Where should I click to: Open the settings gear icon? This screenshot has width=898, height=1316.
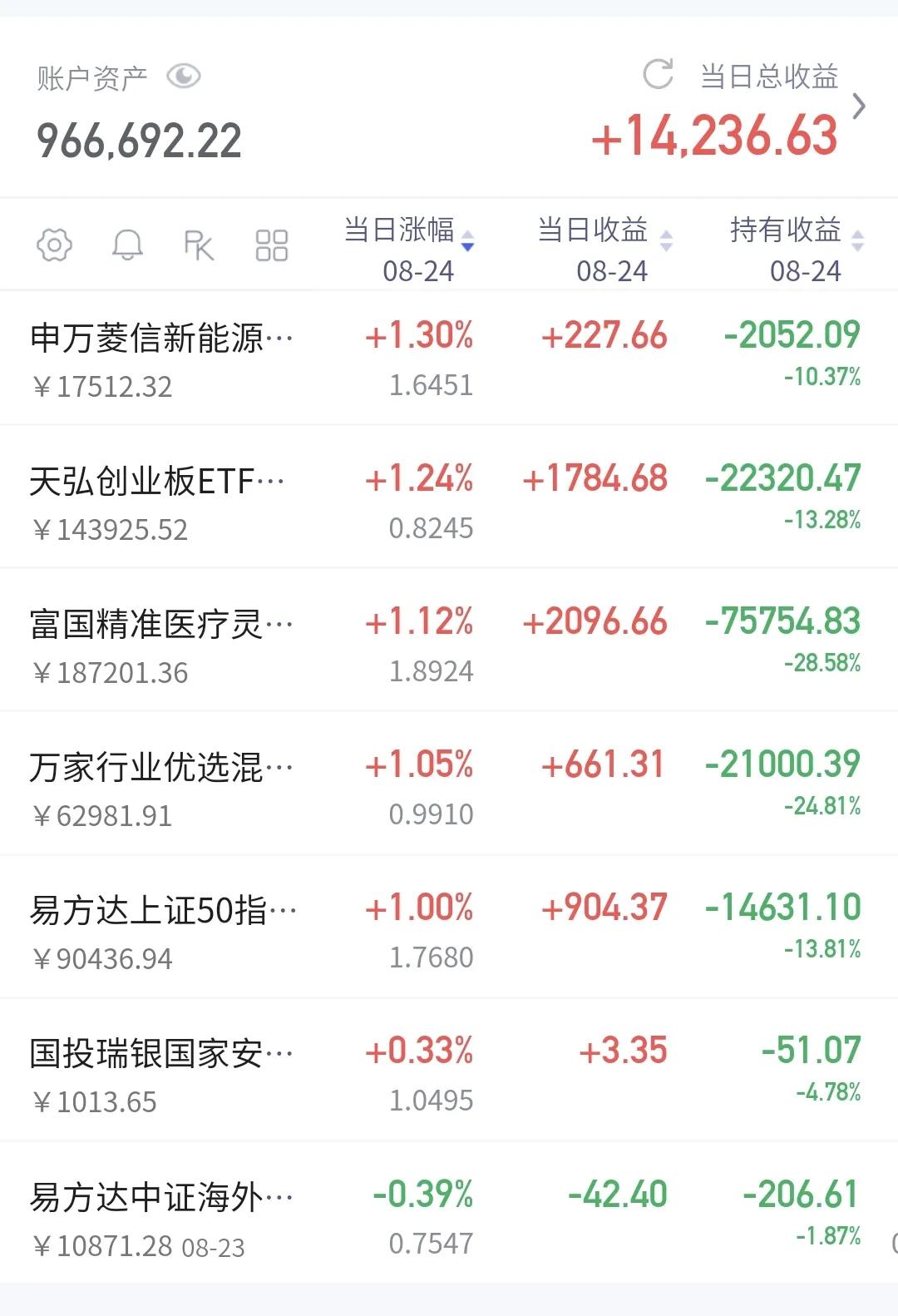pos(54,245)
